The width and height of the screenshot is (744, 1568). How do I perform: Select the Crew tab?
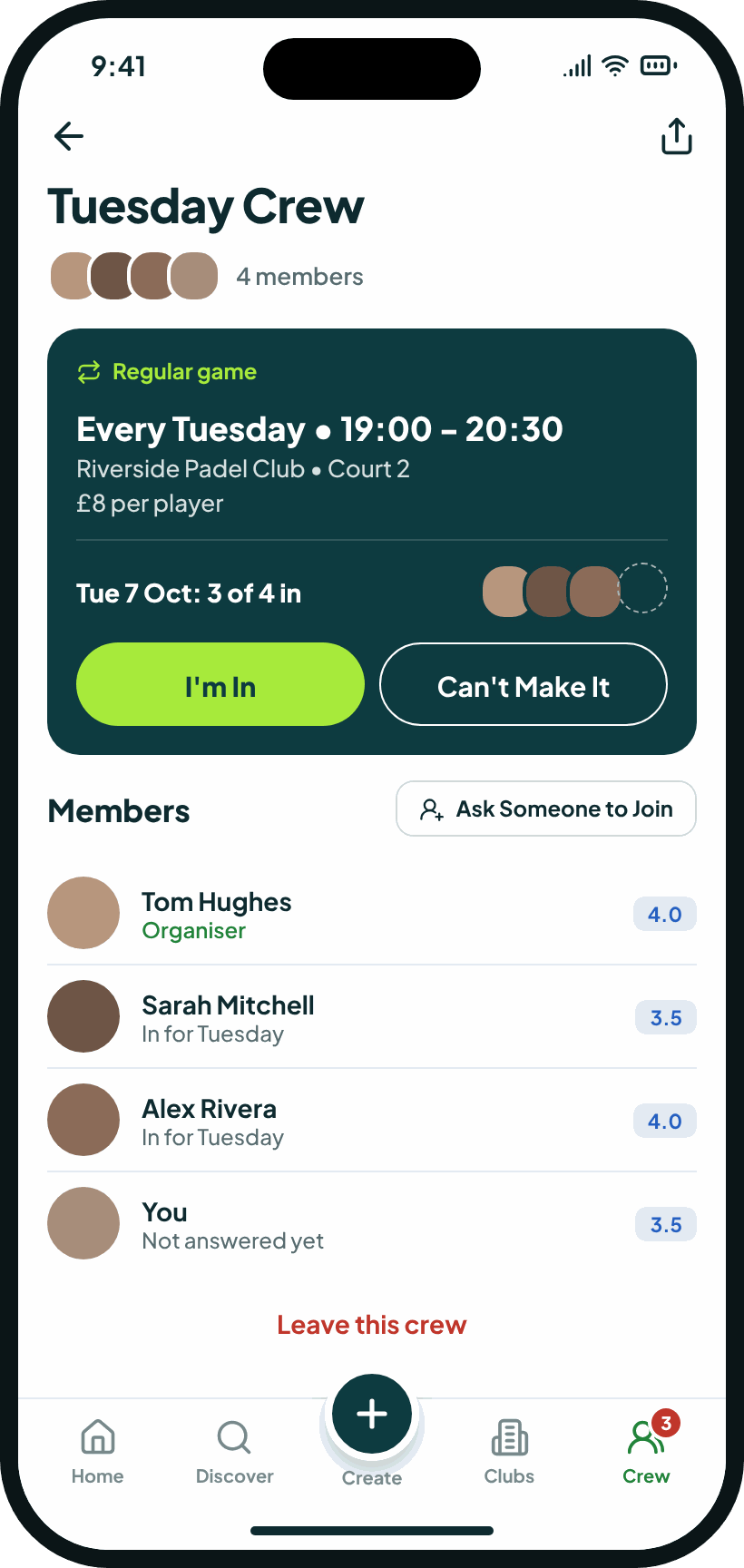[646, 1452]
